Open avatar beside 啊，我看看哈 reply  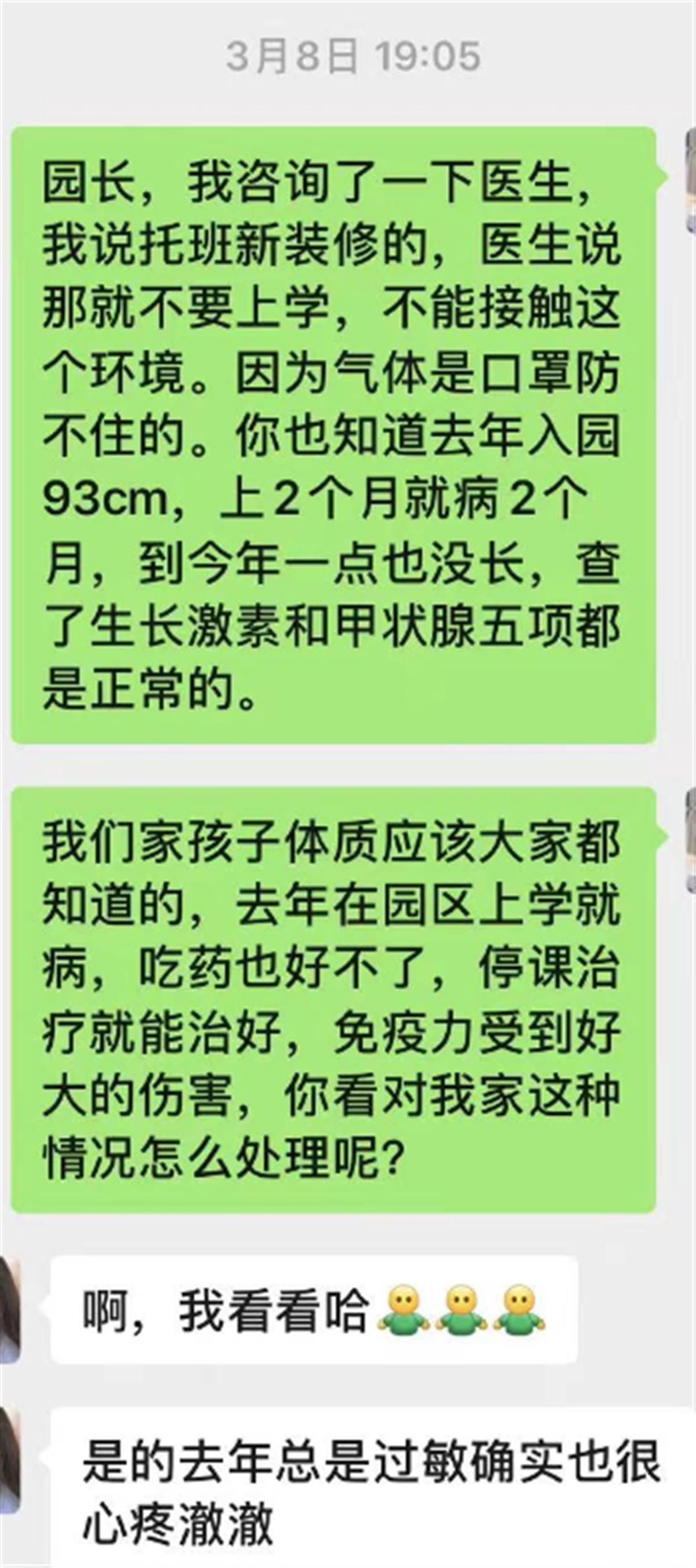(x=9, y=1309)
